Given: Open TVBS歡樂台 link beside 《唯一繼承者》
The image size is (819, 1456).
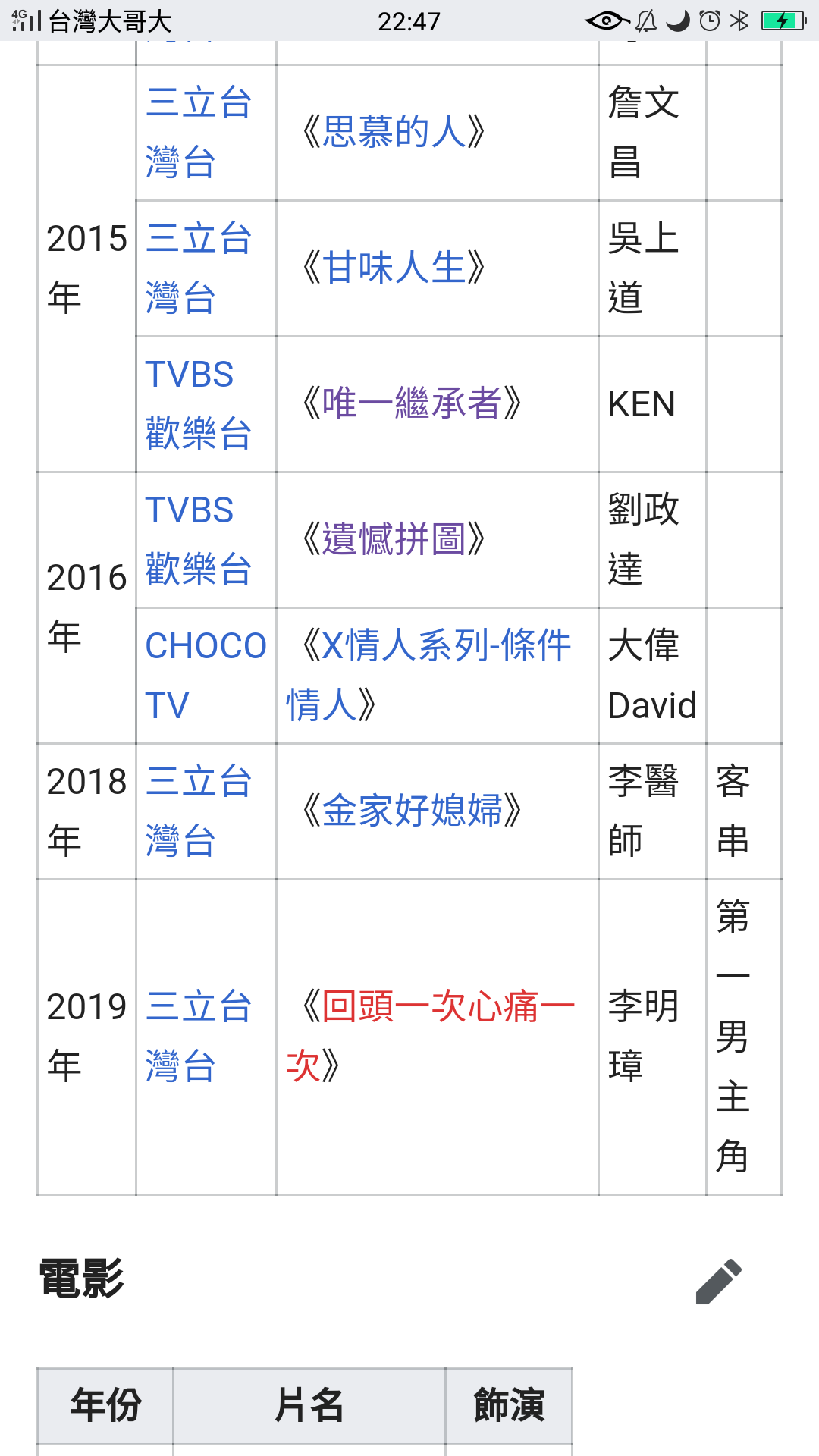Looking at the screenshot, I should click(x=198, y=403).
